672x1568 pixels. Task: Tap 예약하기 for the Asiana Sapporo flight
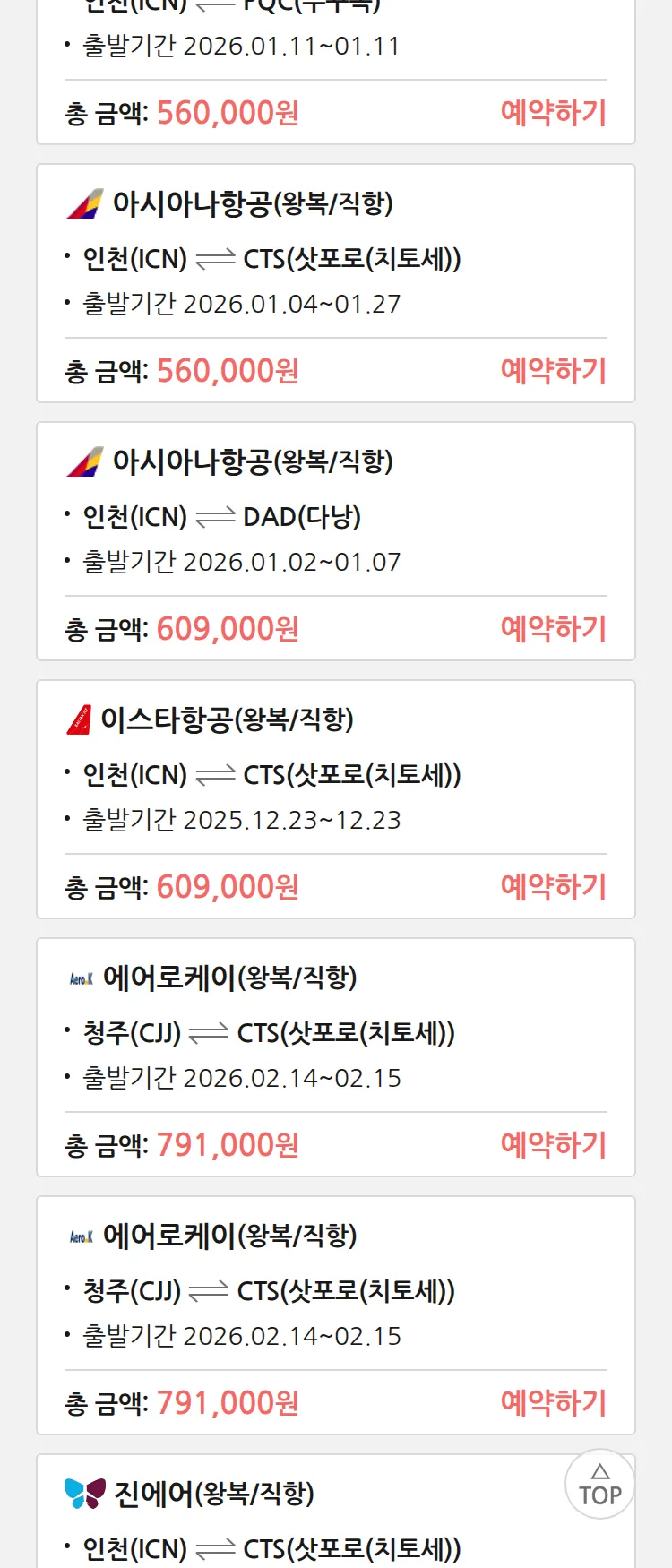553,371
